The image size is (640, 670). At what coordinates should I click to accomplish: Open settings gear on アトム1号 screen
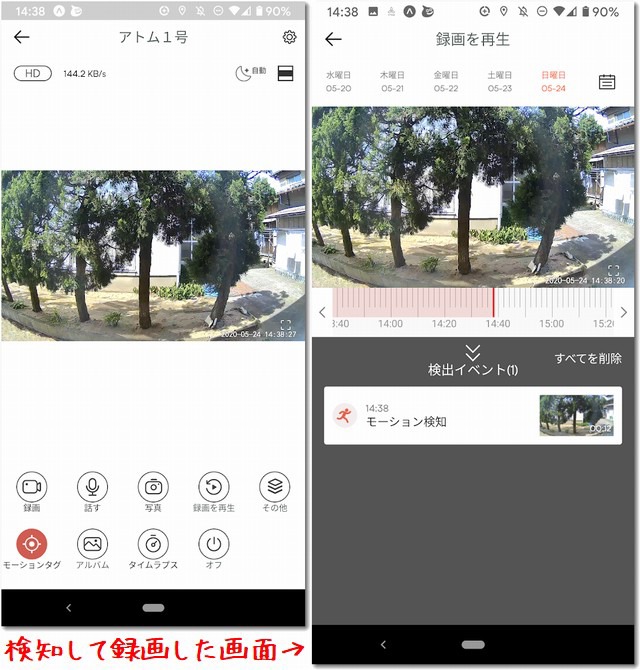coord(289,37)
